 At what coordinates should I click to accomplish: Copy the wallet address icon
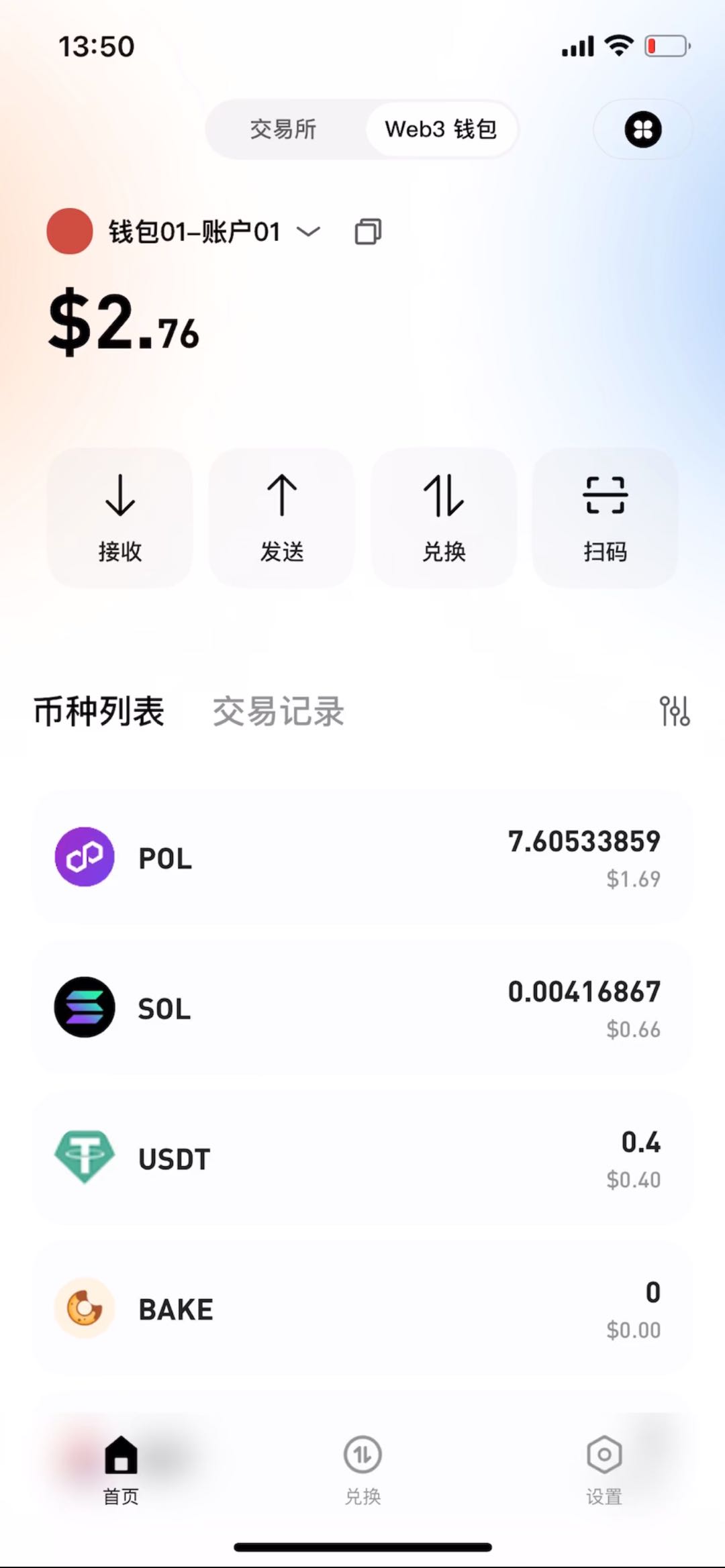368,231
